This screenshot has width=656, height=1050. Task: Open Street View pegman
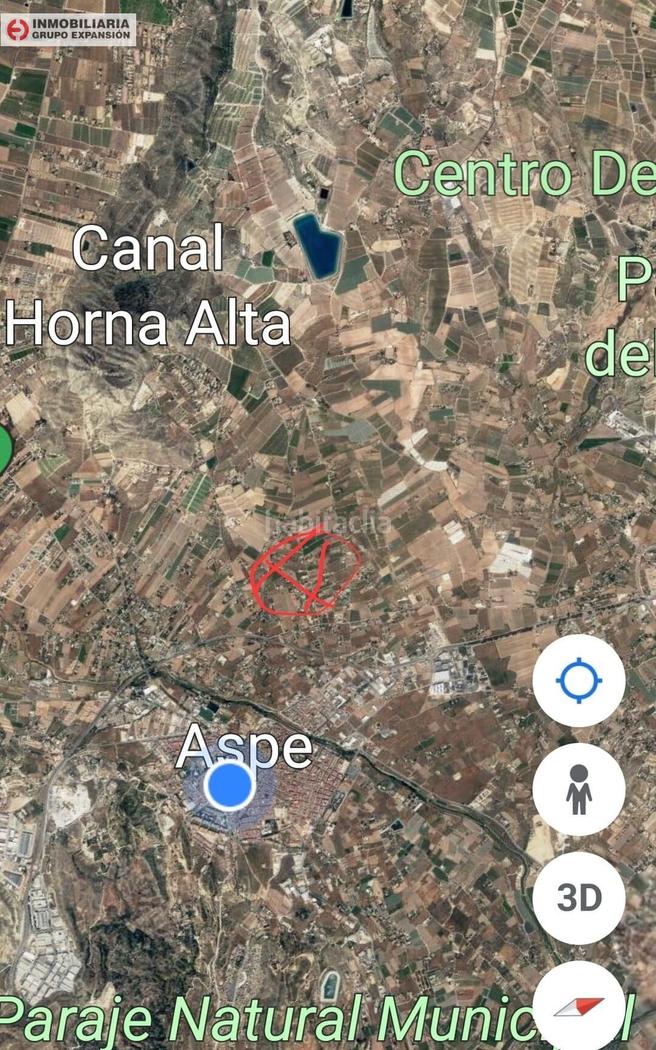(x=578, y=790)
